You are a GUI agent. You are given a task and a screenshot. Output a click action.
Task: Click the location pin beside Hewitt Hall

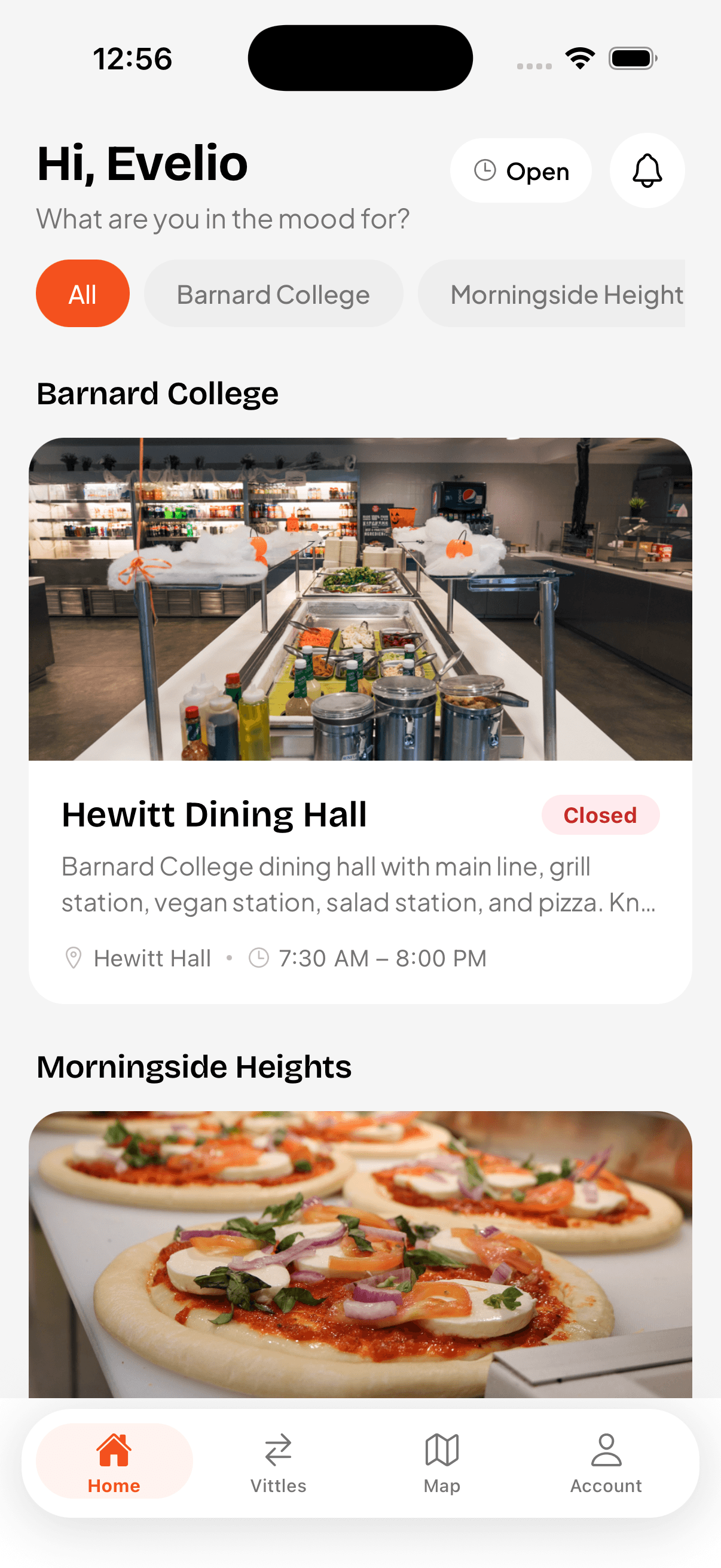tap(74, 957)
